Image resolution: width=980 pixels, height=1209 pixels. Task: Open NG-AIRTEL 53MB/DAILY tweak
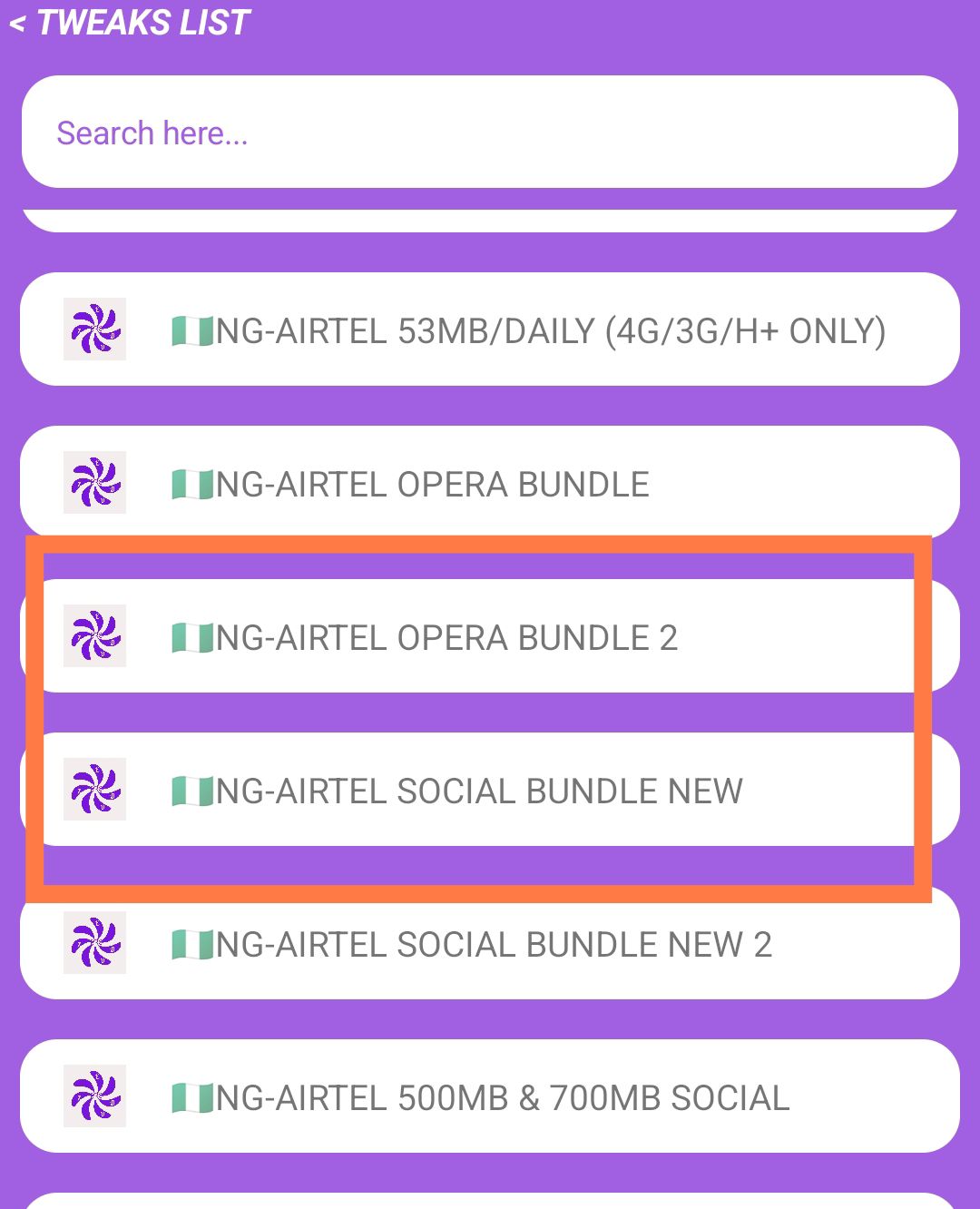pyautogui.click(x=490, y=330)
